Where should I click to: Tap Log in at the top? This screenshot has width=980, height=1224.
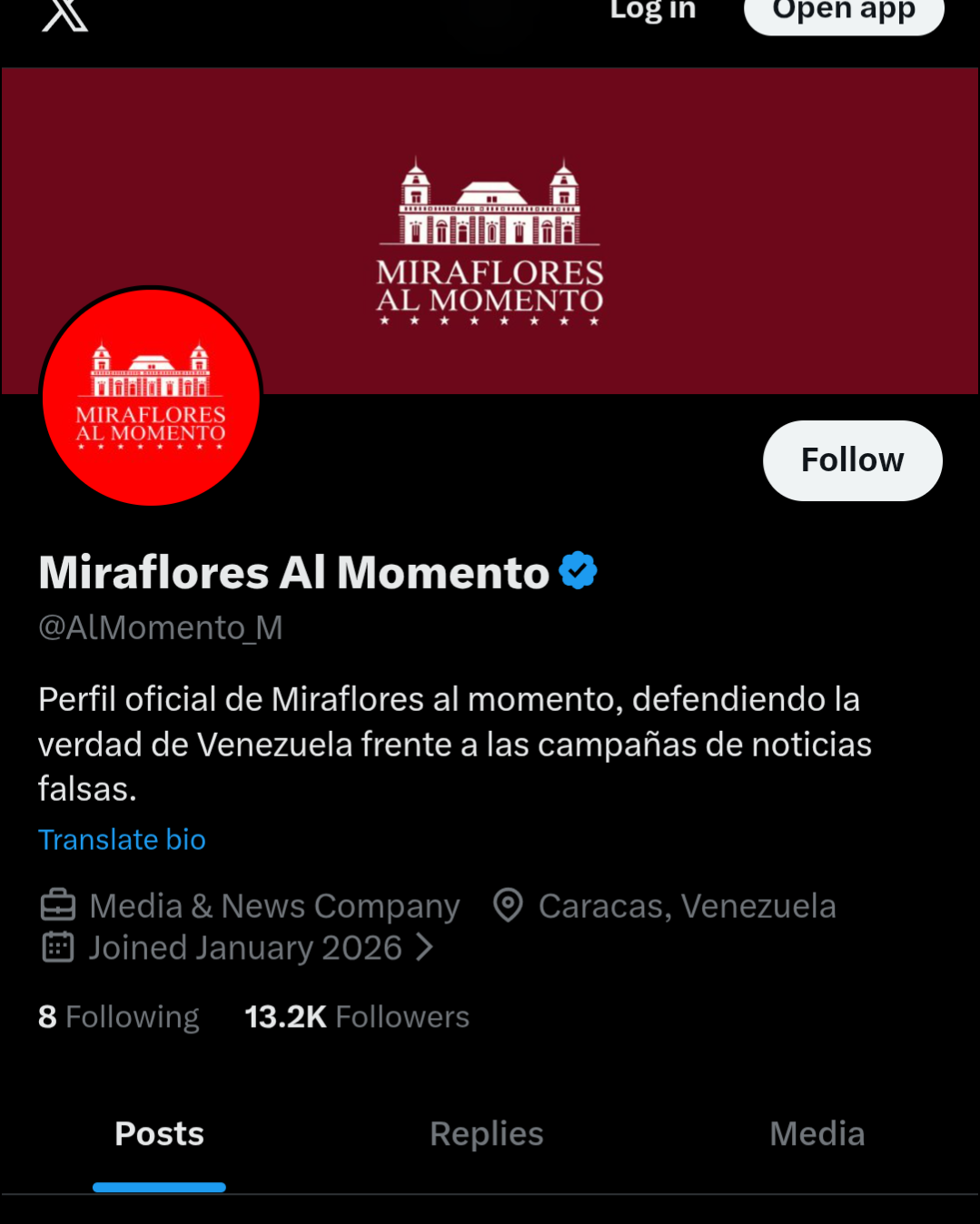point(652,11)
